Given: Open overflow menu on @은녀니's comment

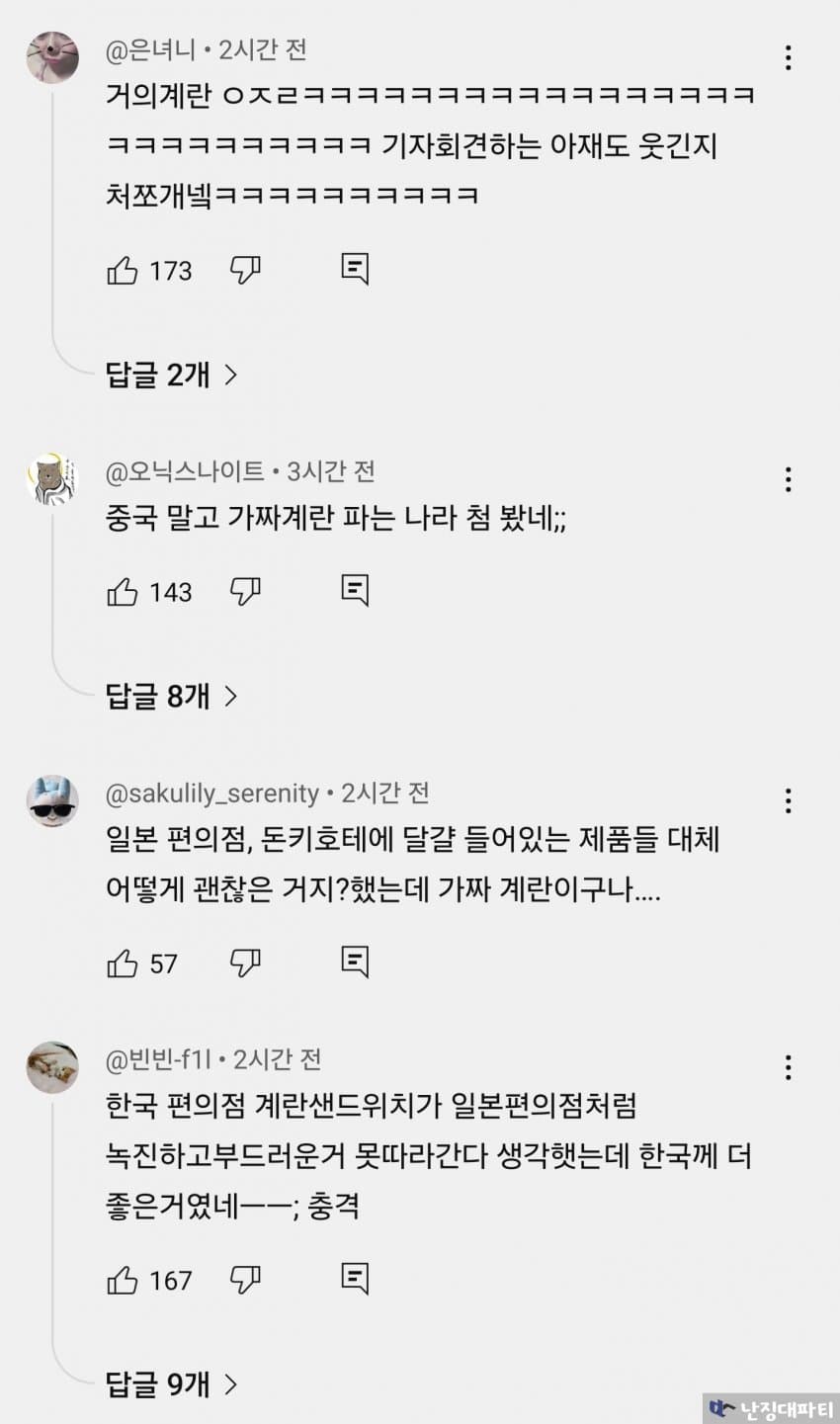Looking at the screenshot, I should coord(788,57).
